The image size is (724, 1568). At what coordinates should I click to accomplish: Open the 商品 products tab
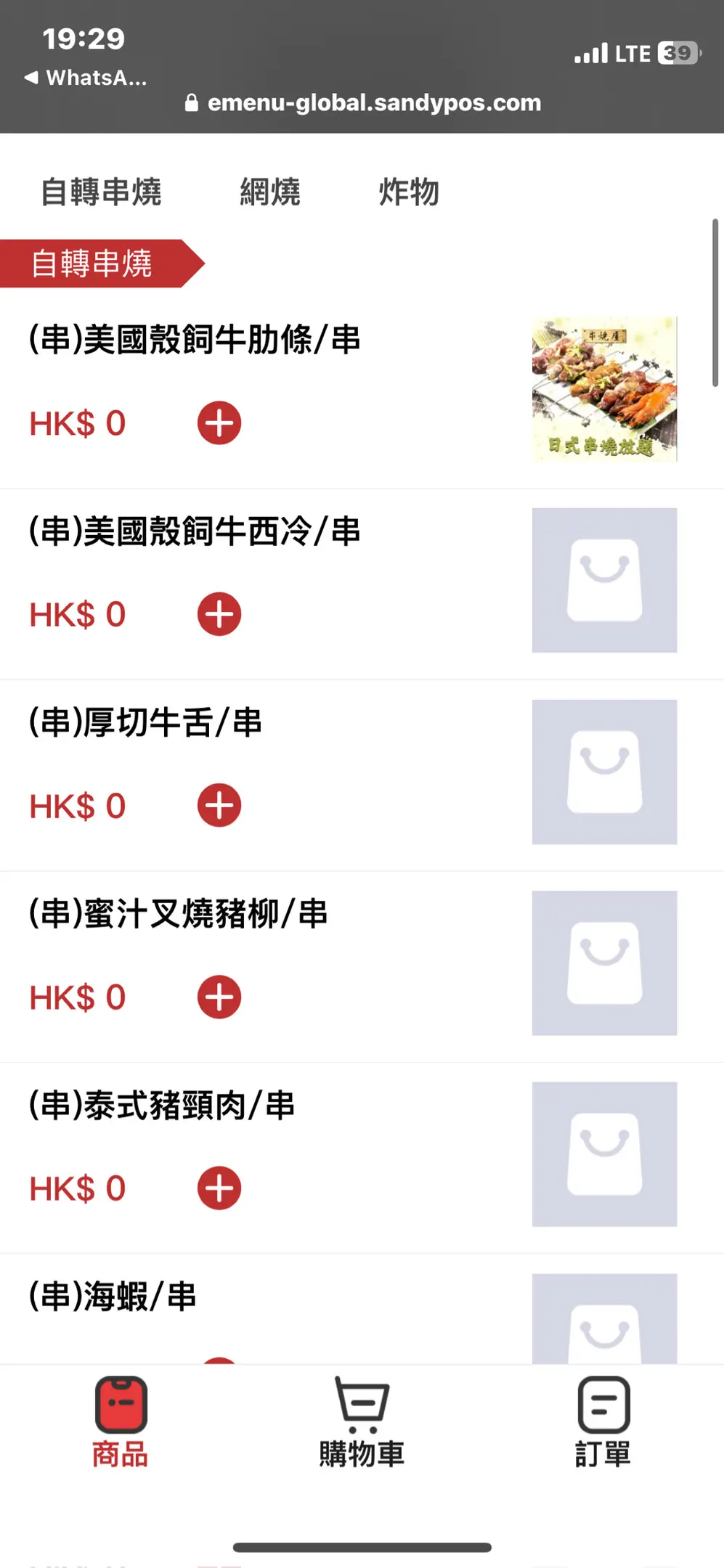(x=121, y=1423)
